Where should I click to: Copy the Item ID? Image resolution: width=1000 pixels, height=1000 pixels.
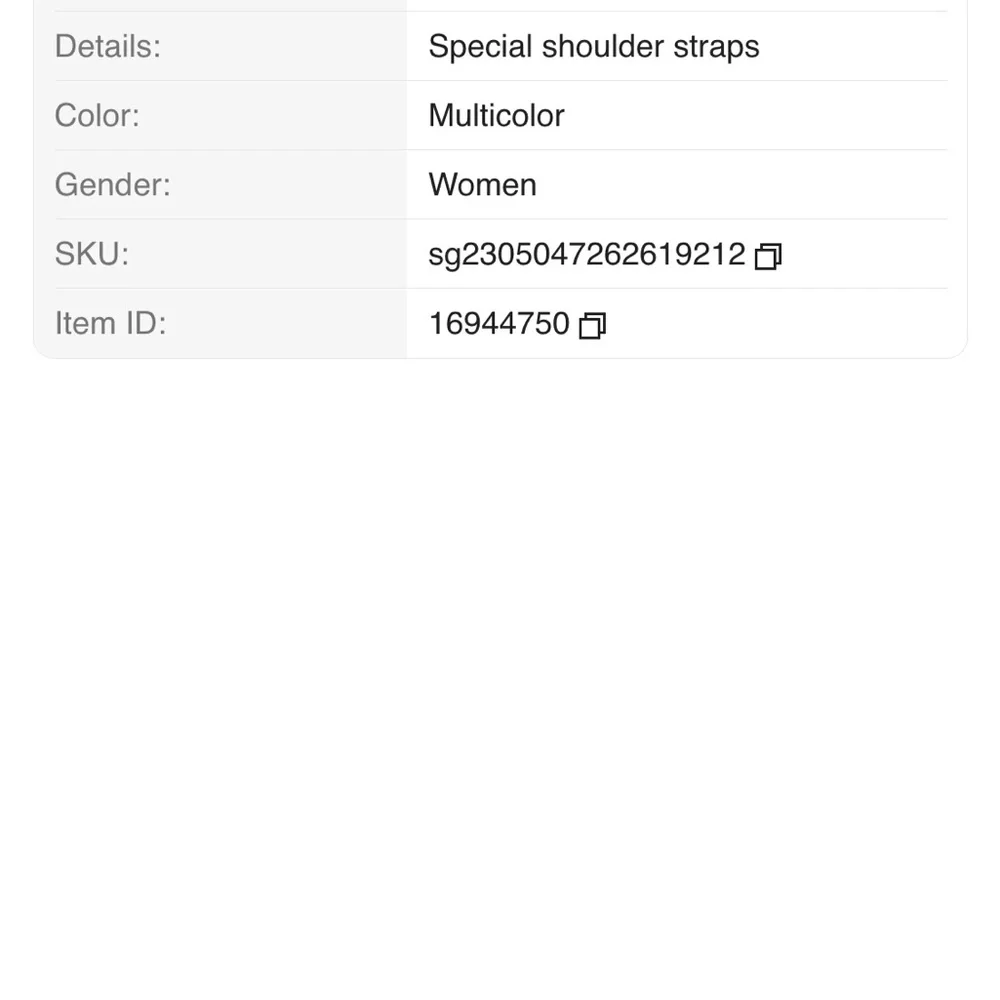coord(592,326)
